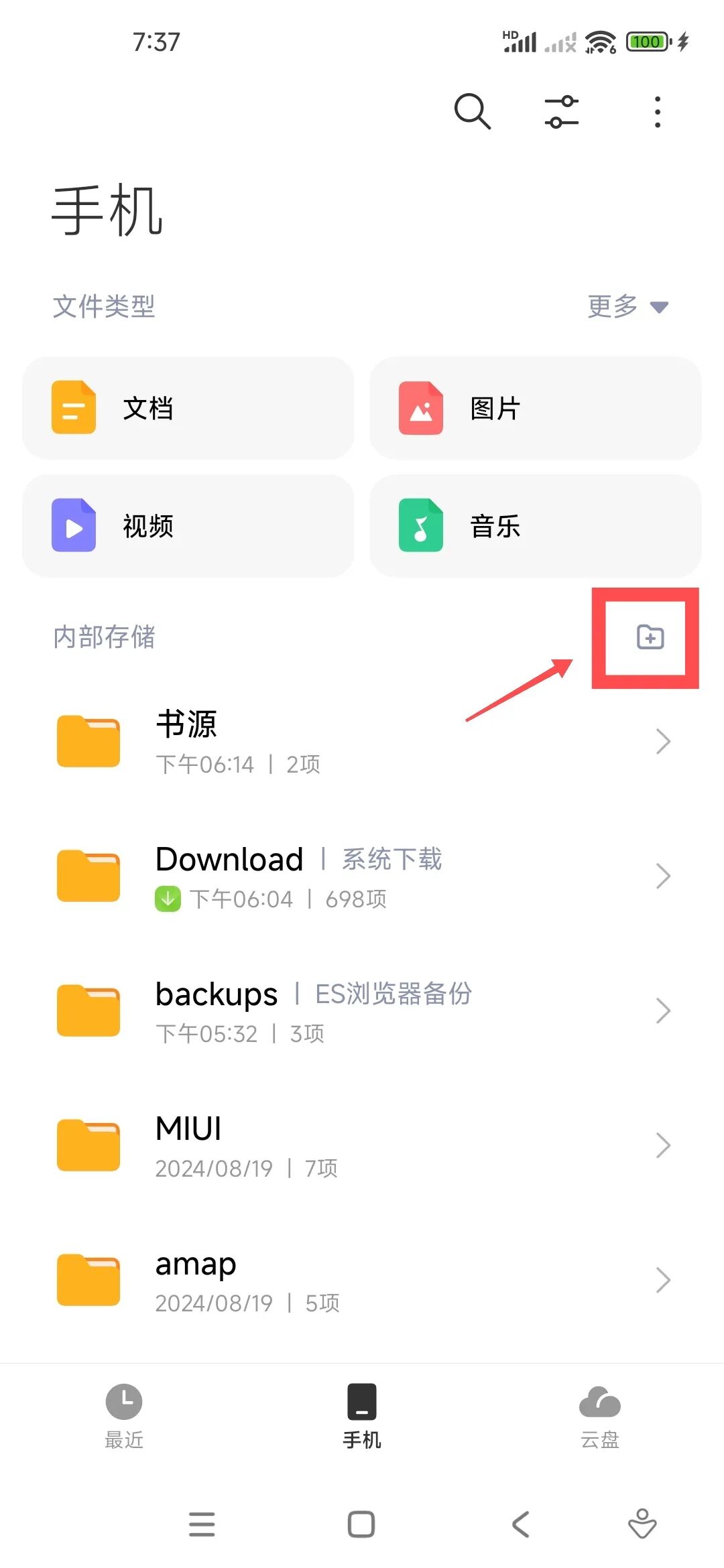This screenshot has width=724, height=1568.
Task: Open the search icon
Action: [x=473, y=111]
